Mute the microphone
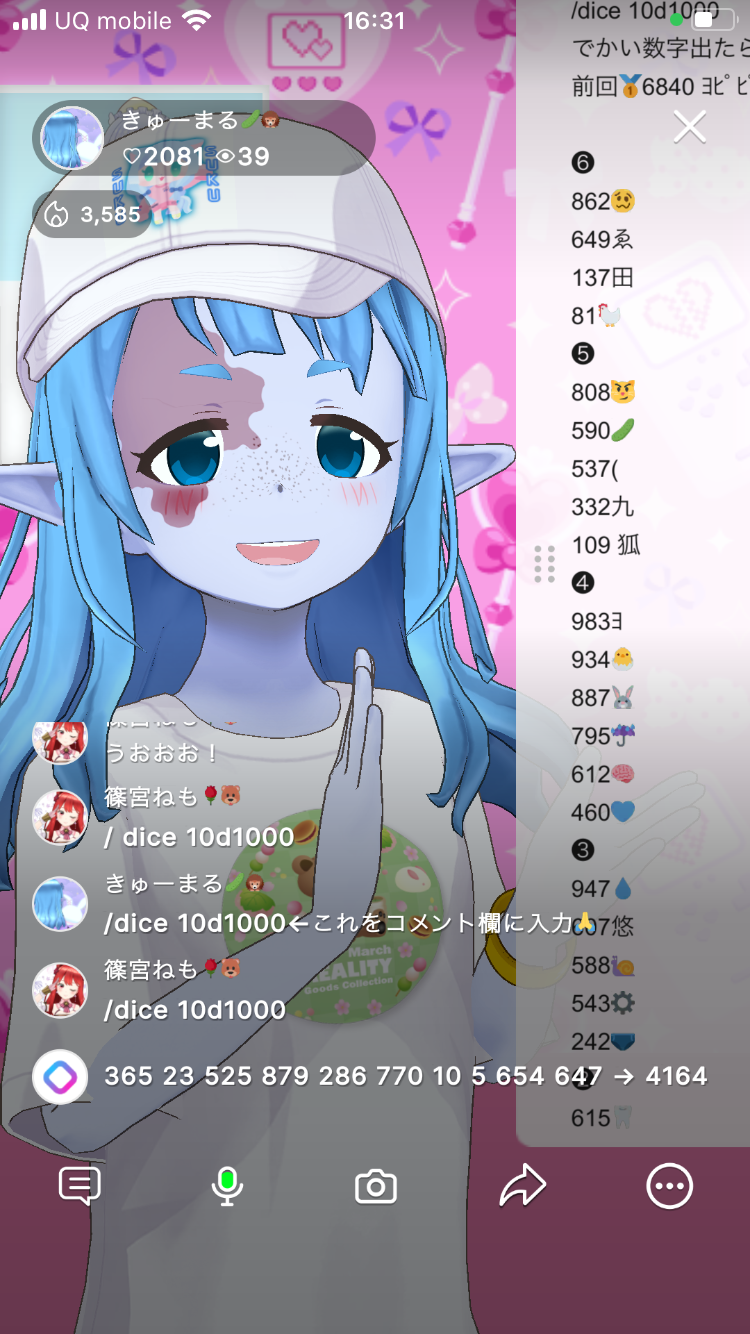 tap(227, 1186)
